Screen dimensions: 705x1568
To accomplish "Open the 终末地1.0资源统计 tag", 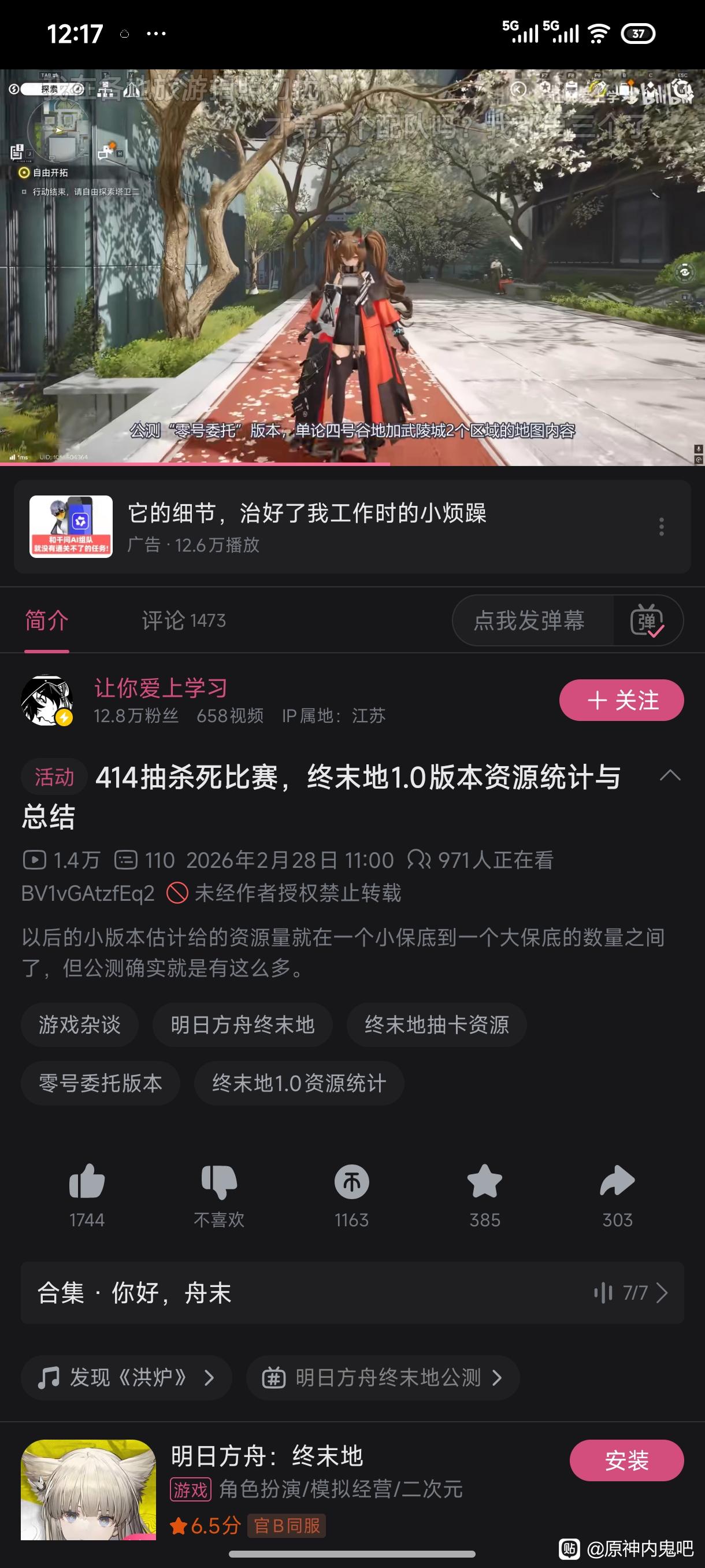I will point(299,1083).
